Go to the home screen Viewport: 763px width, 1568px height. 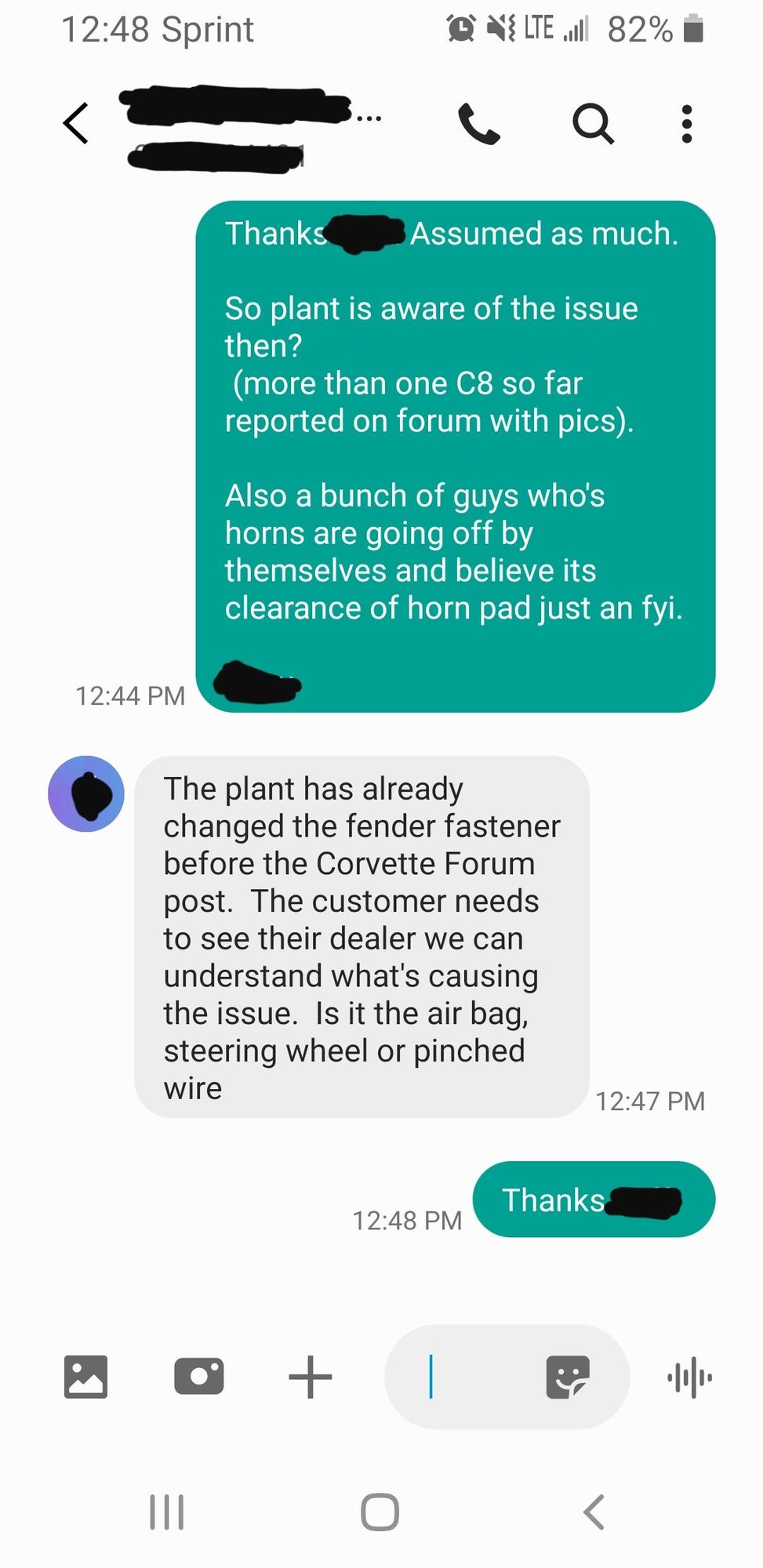coord(380,1512)
